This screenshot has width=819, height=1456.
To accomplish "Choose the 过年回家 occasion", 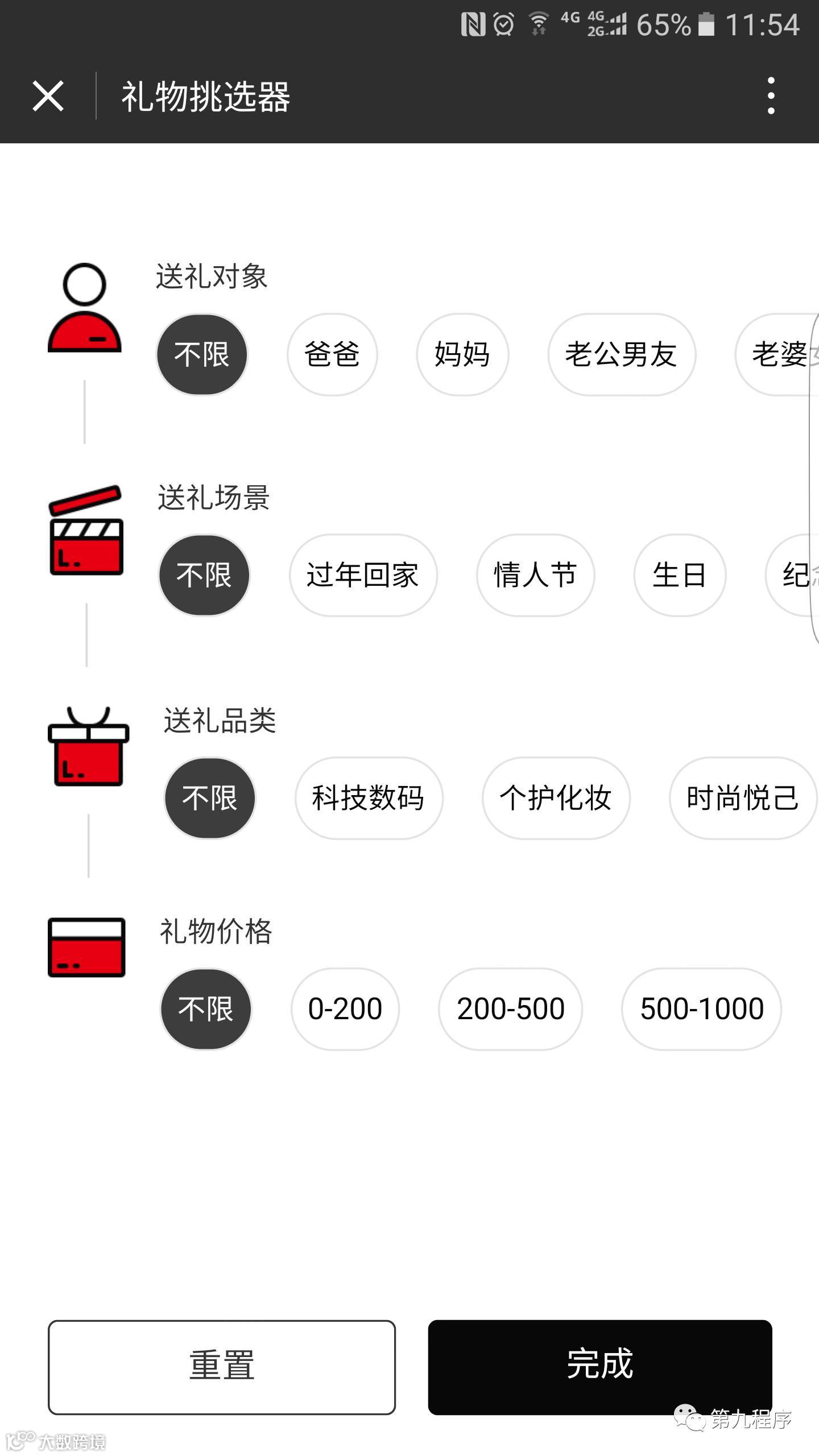I will tap(363, 575).
